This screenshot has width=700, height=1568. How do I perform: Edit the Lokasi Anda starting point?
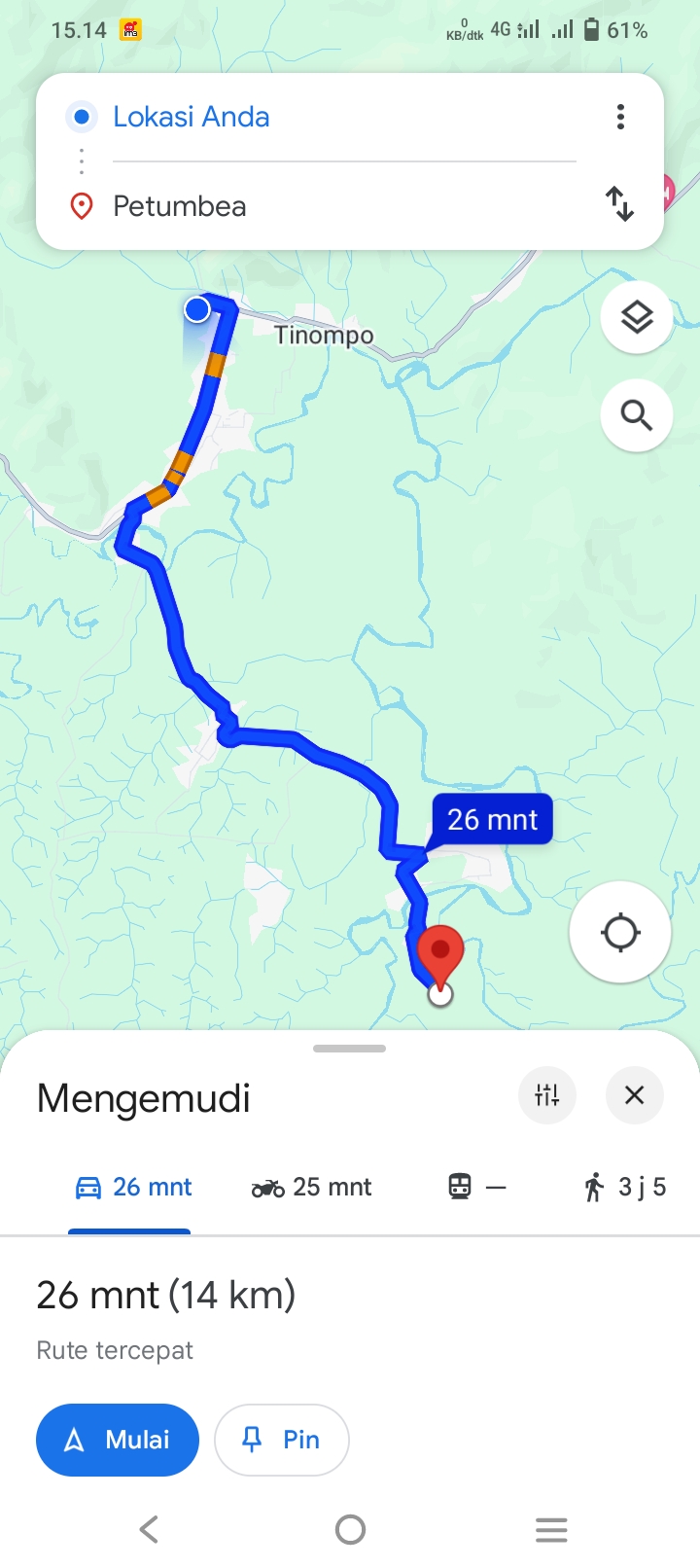click(344, 117)
